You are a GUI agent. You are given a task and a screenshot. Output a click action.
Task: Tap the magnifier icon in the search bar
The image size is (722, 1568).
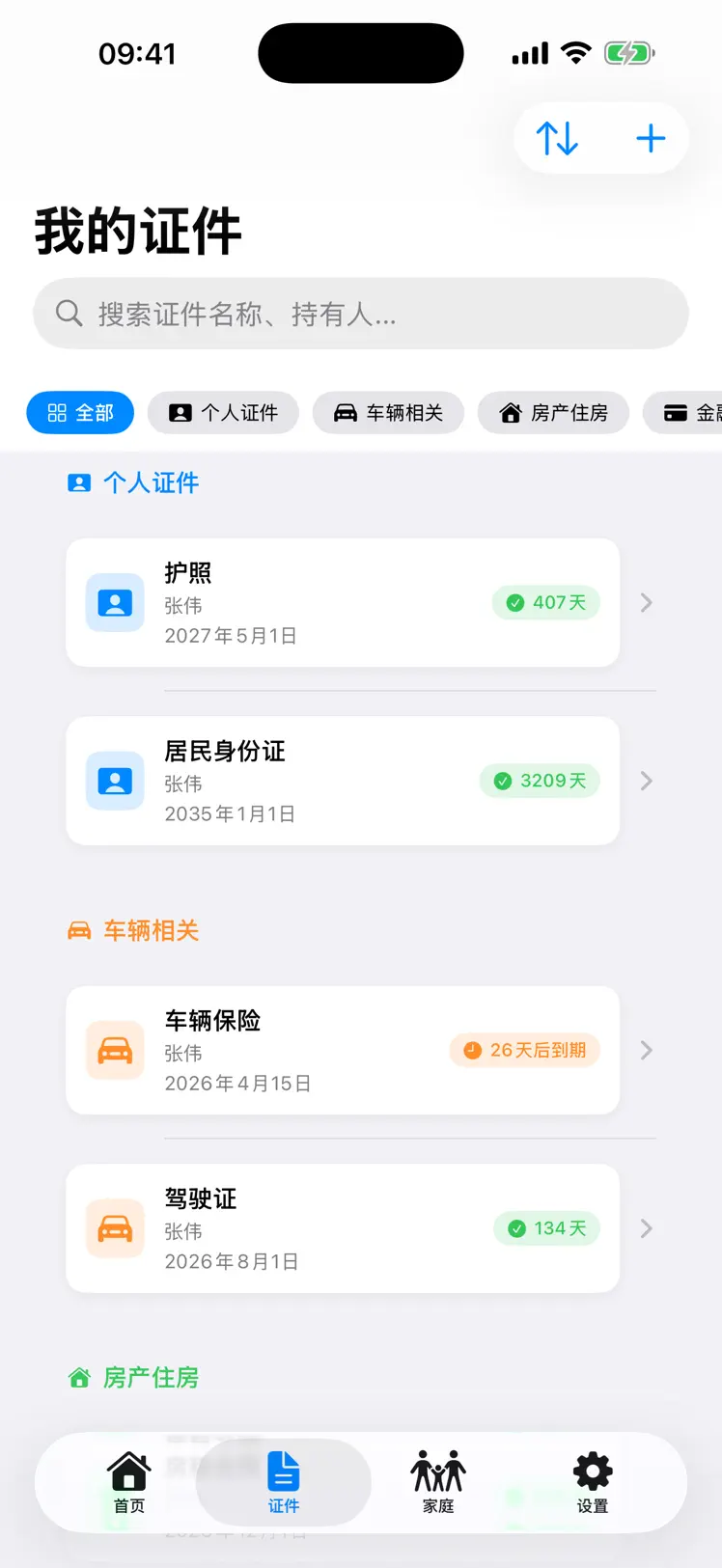(68, 313)
